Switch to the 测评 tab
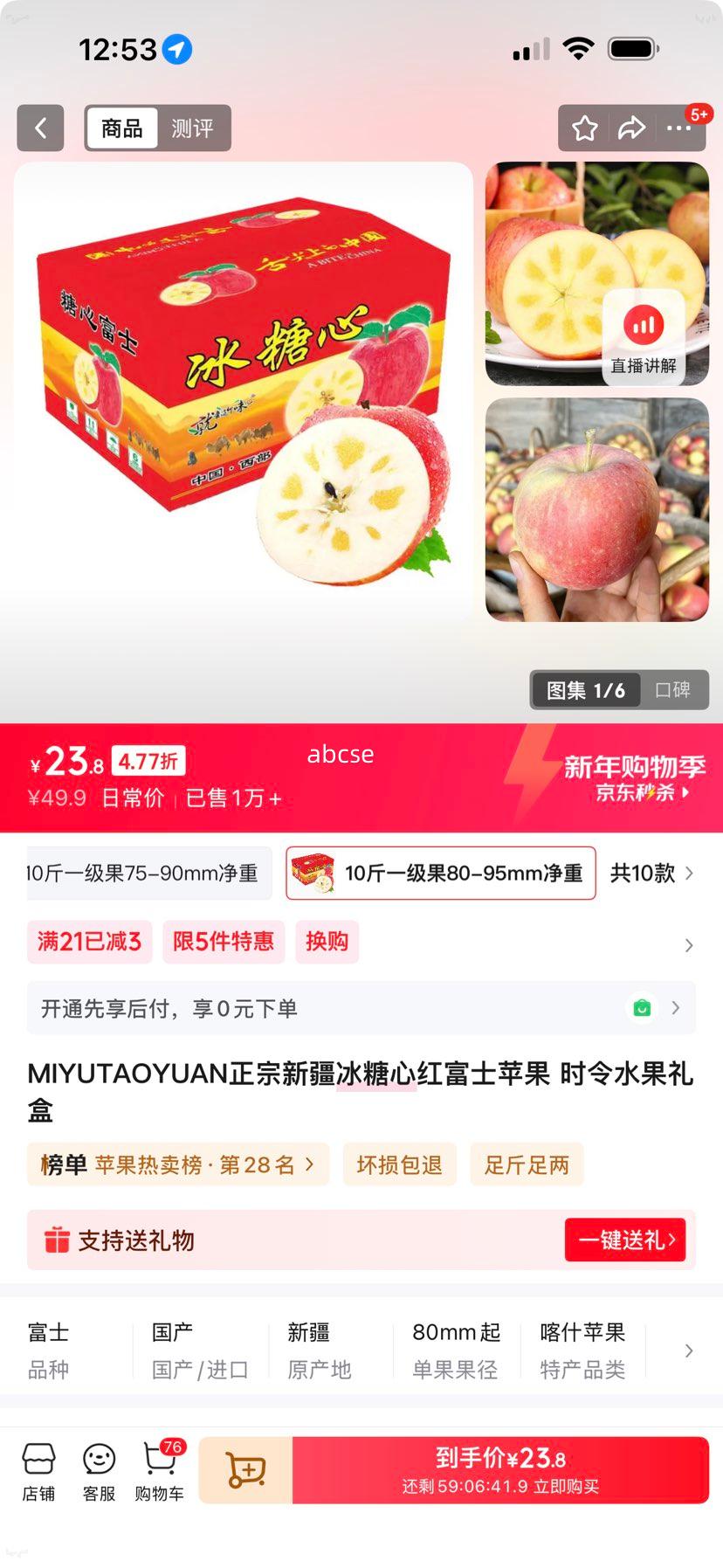The width and height of the screenshot is (723, 1568). point(193,128)
